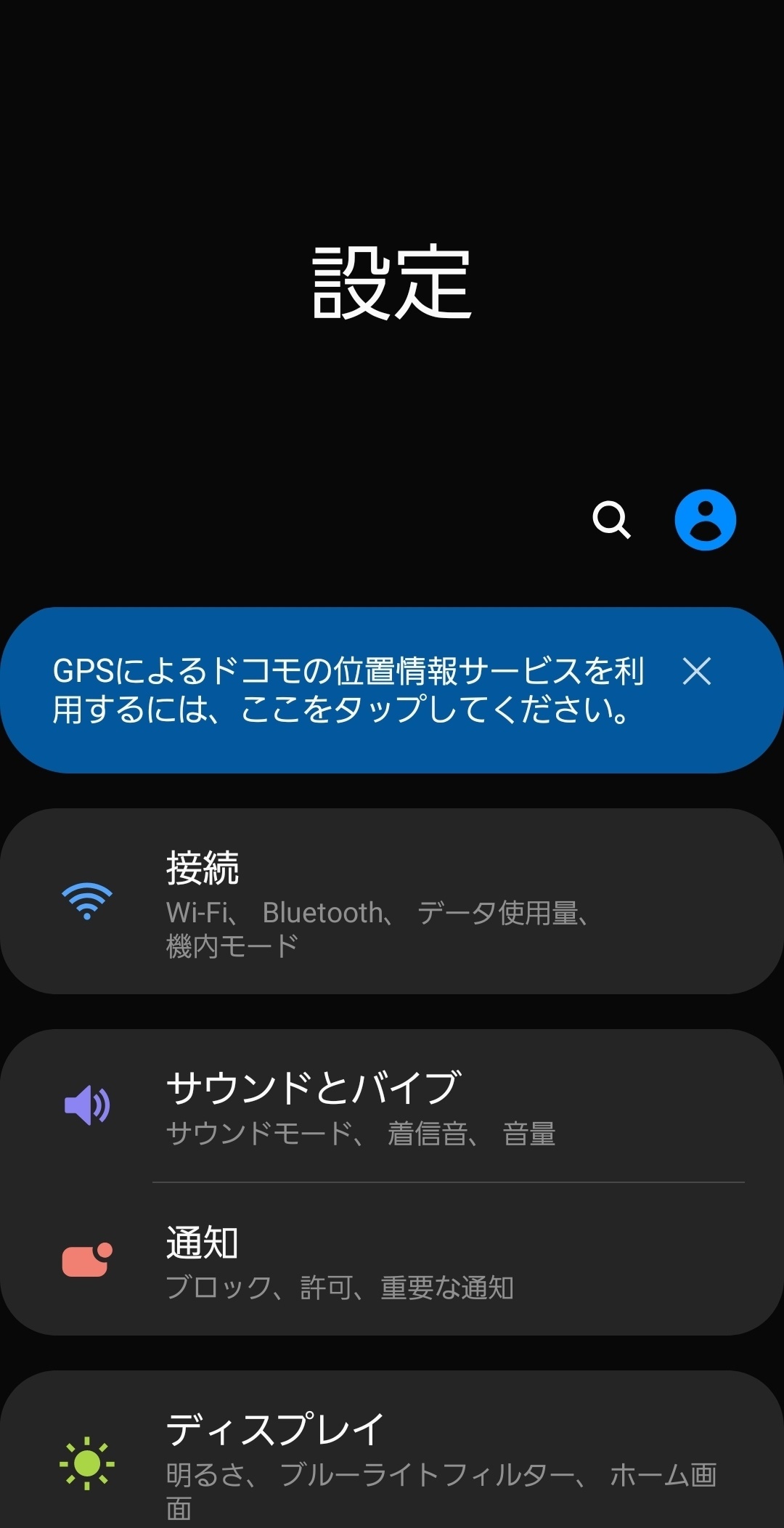
Task: Dismiss the GPS location service banner
Action: click(696, 671)
